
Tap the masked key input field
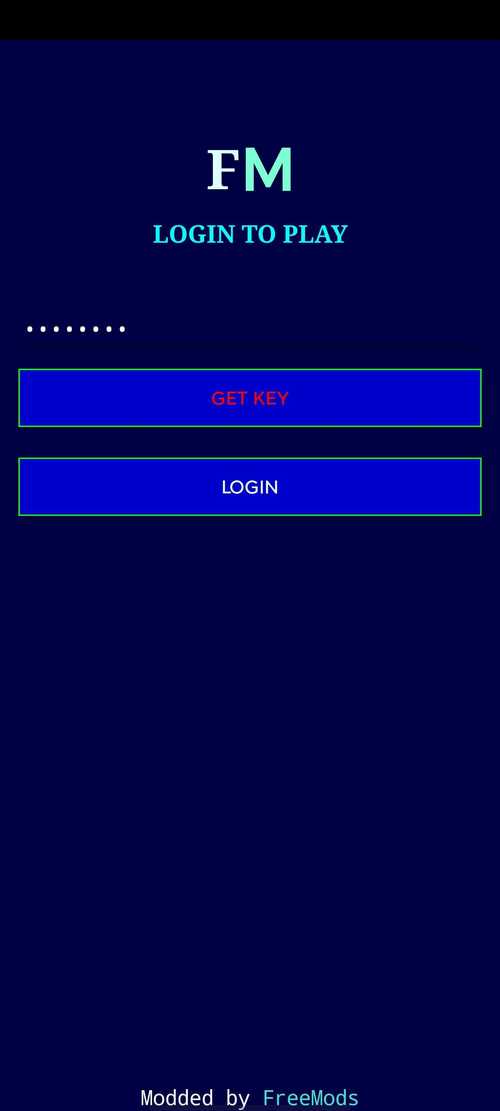[249, 329]
